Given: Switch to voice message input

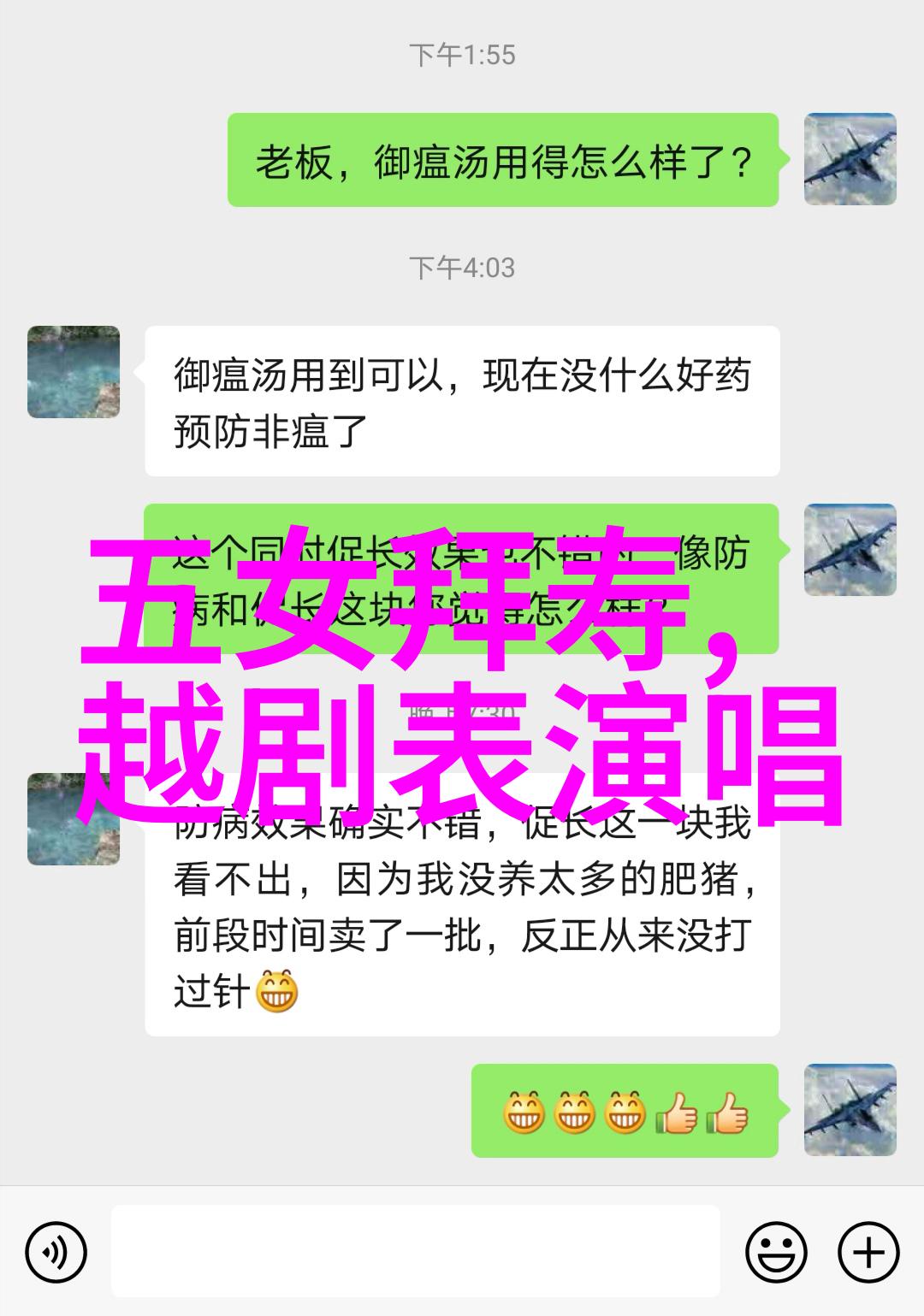Looking at the screenshot, I should [56, 1254].
